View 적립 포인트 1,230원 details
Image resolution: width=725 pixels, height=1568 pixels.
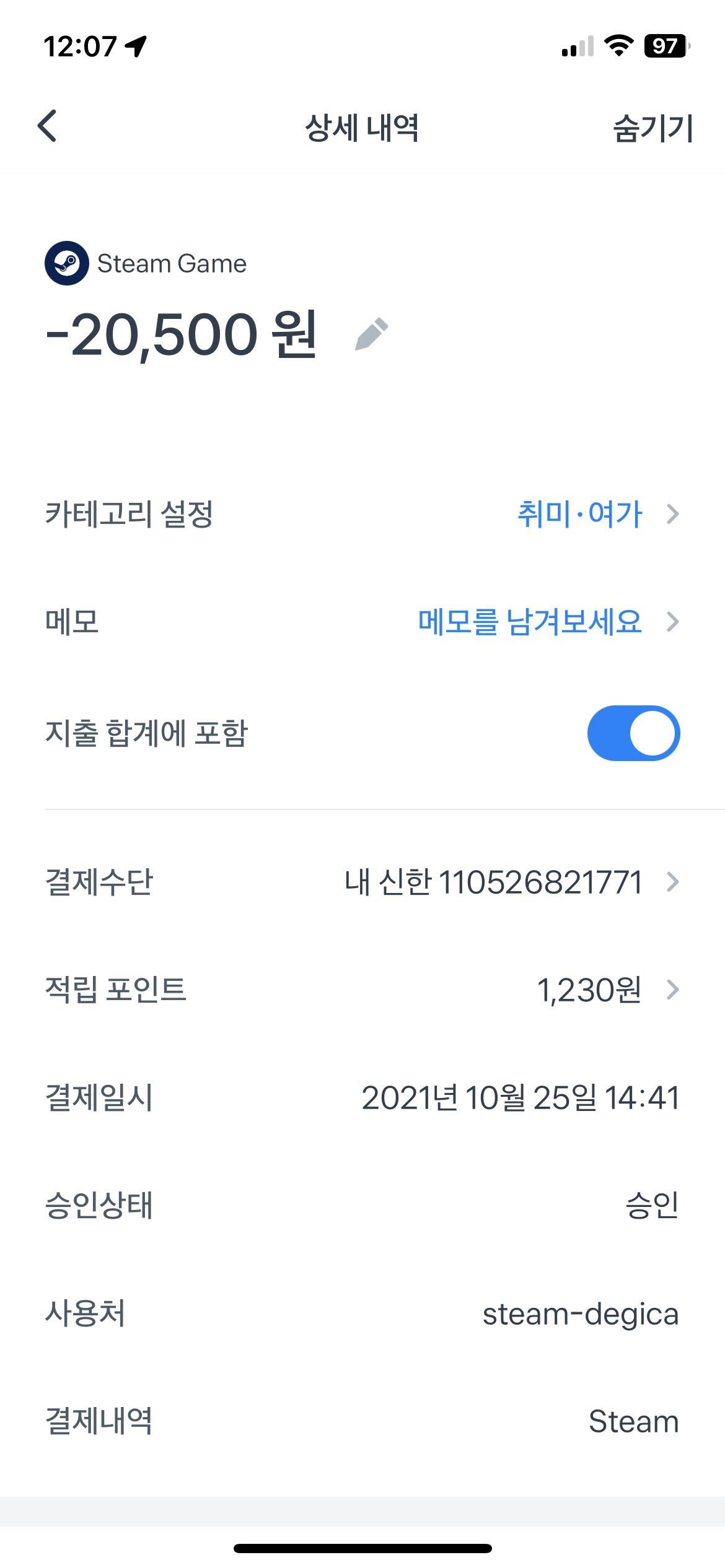click(x=362, y=990)
